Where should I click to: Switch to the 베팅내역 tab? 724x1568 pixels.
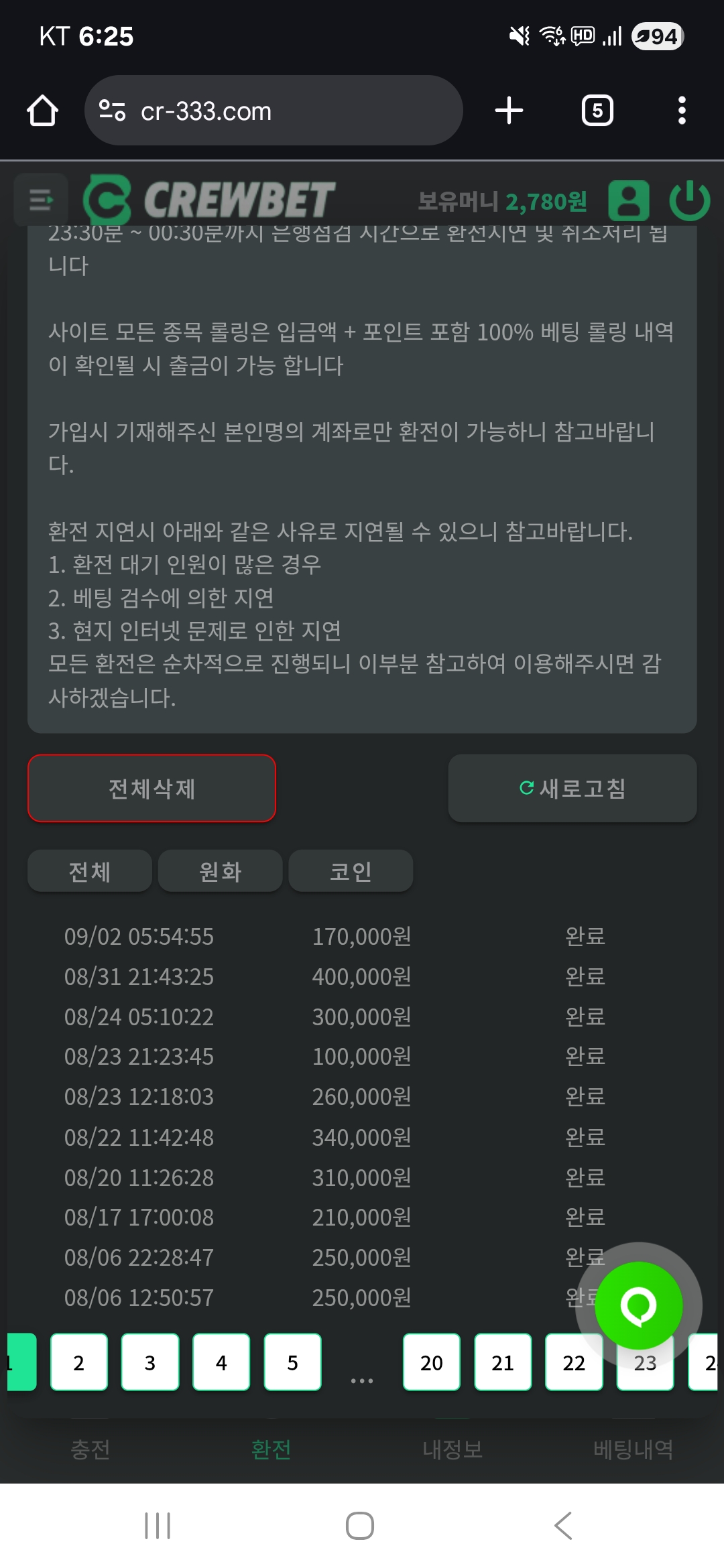[x=633, y=1449]
